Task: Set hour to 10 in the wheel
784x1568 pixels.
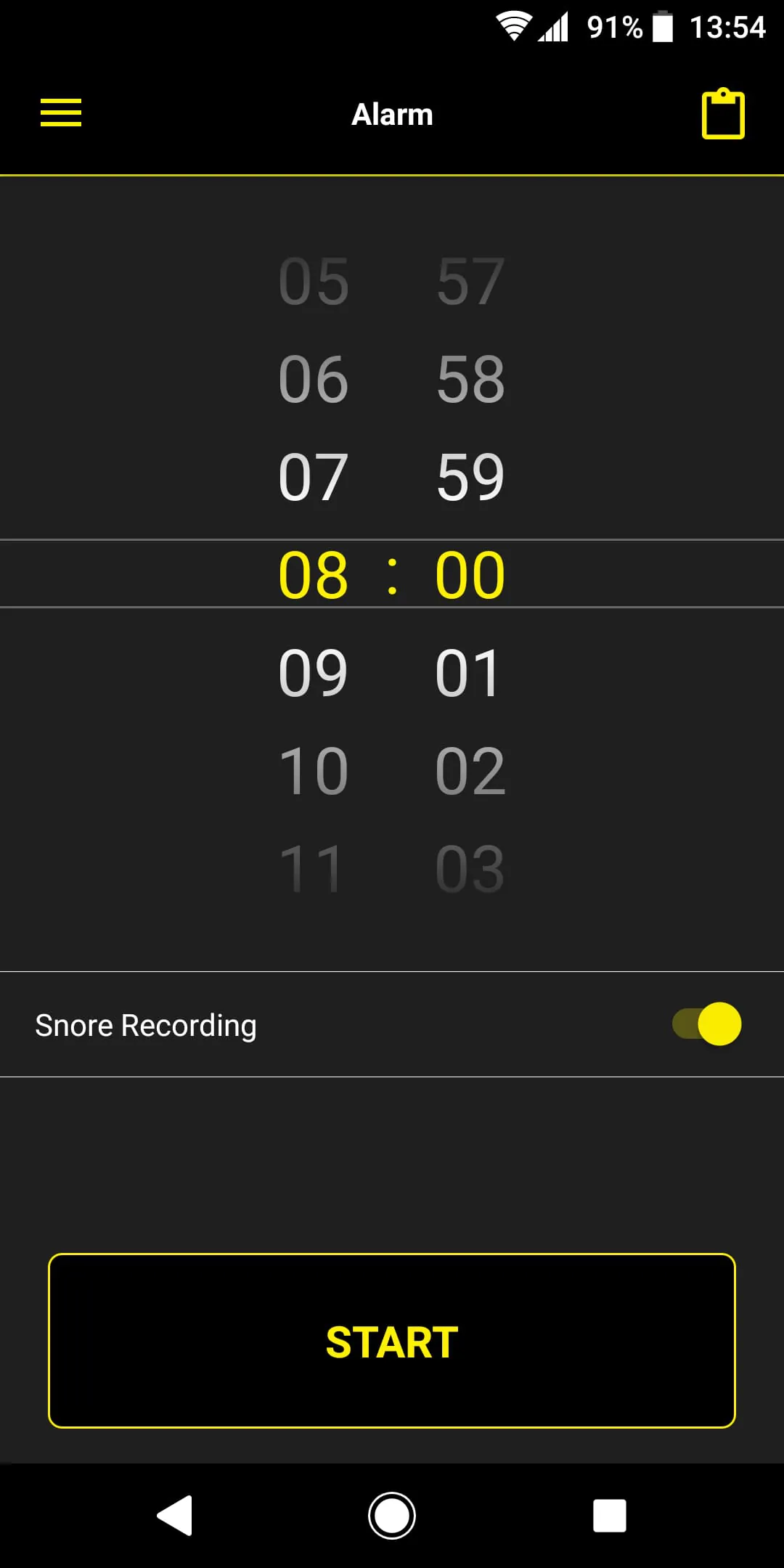Action: (314, 771)
